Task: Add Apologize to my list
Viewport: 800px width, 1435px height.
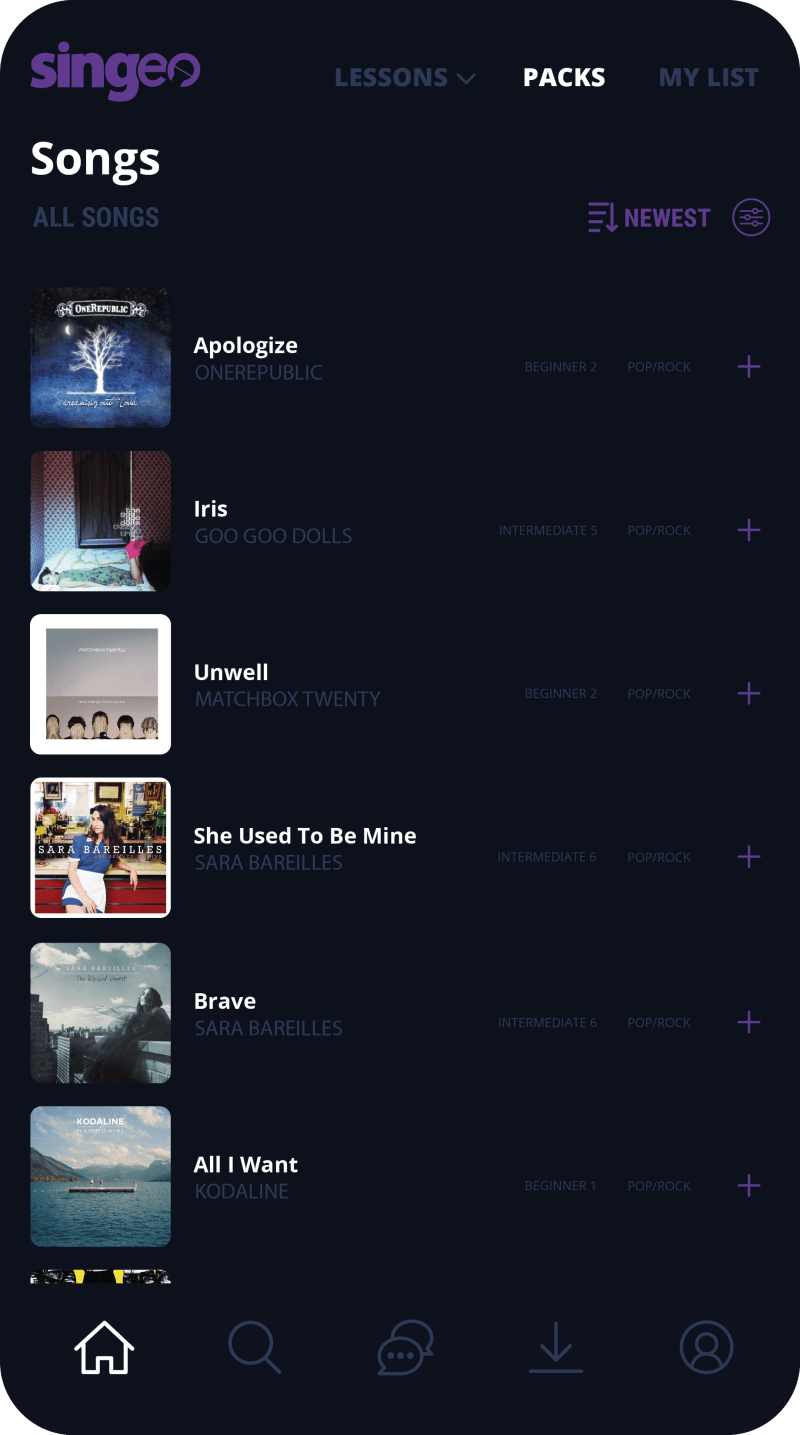Action: [x=748, y=367]
